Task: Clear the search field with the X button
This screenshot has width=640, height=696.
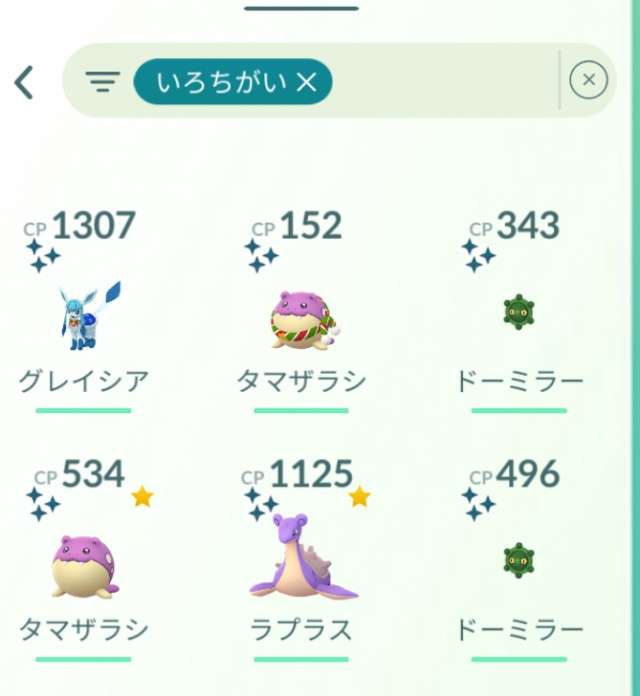Action: pyautogui.click(x=588, y=80)
